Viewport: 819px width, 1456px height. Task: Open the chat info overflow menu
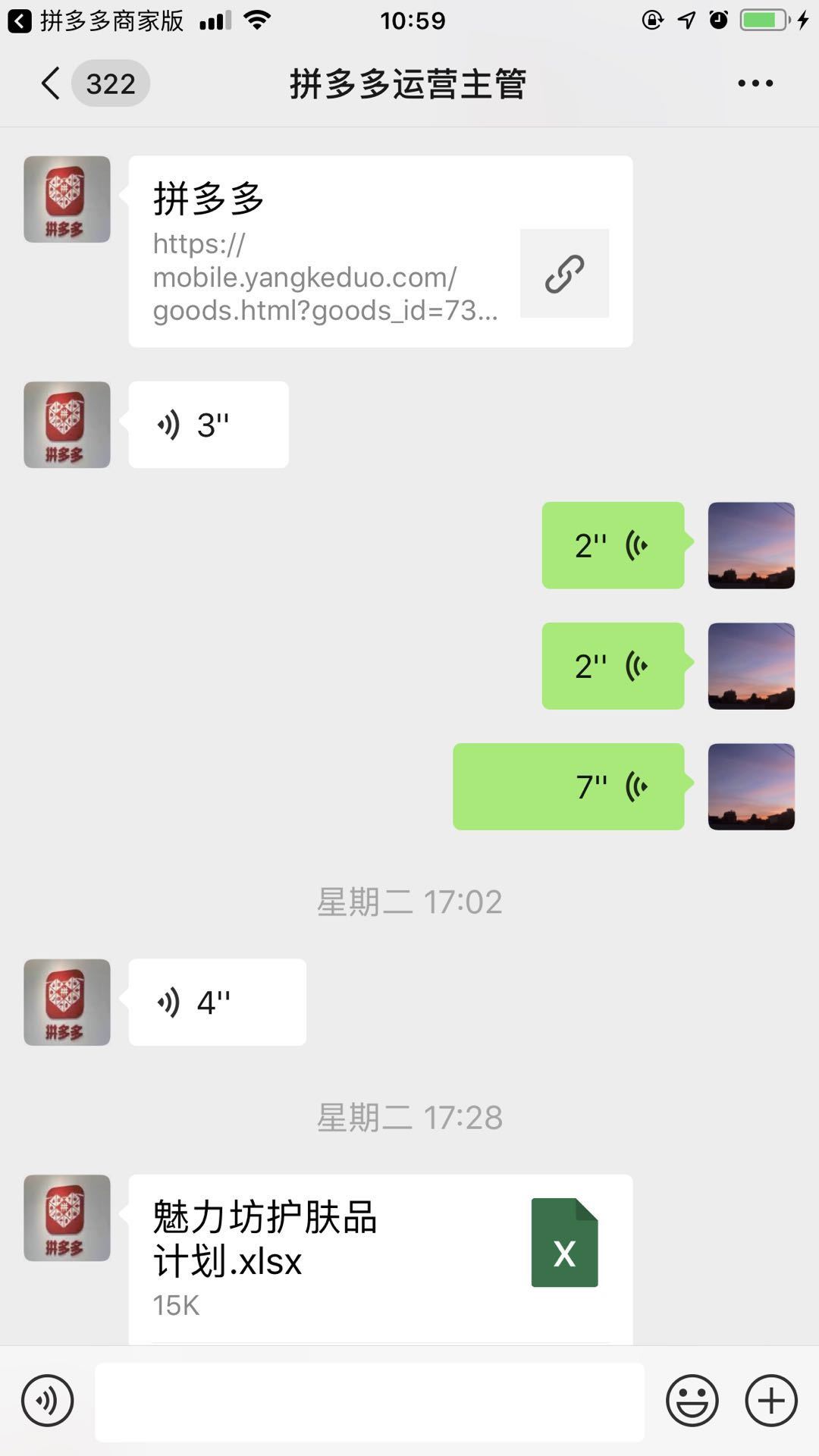pos(755,83)
